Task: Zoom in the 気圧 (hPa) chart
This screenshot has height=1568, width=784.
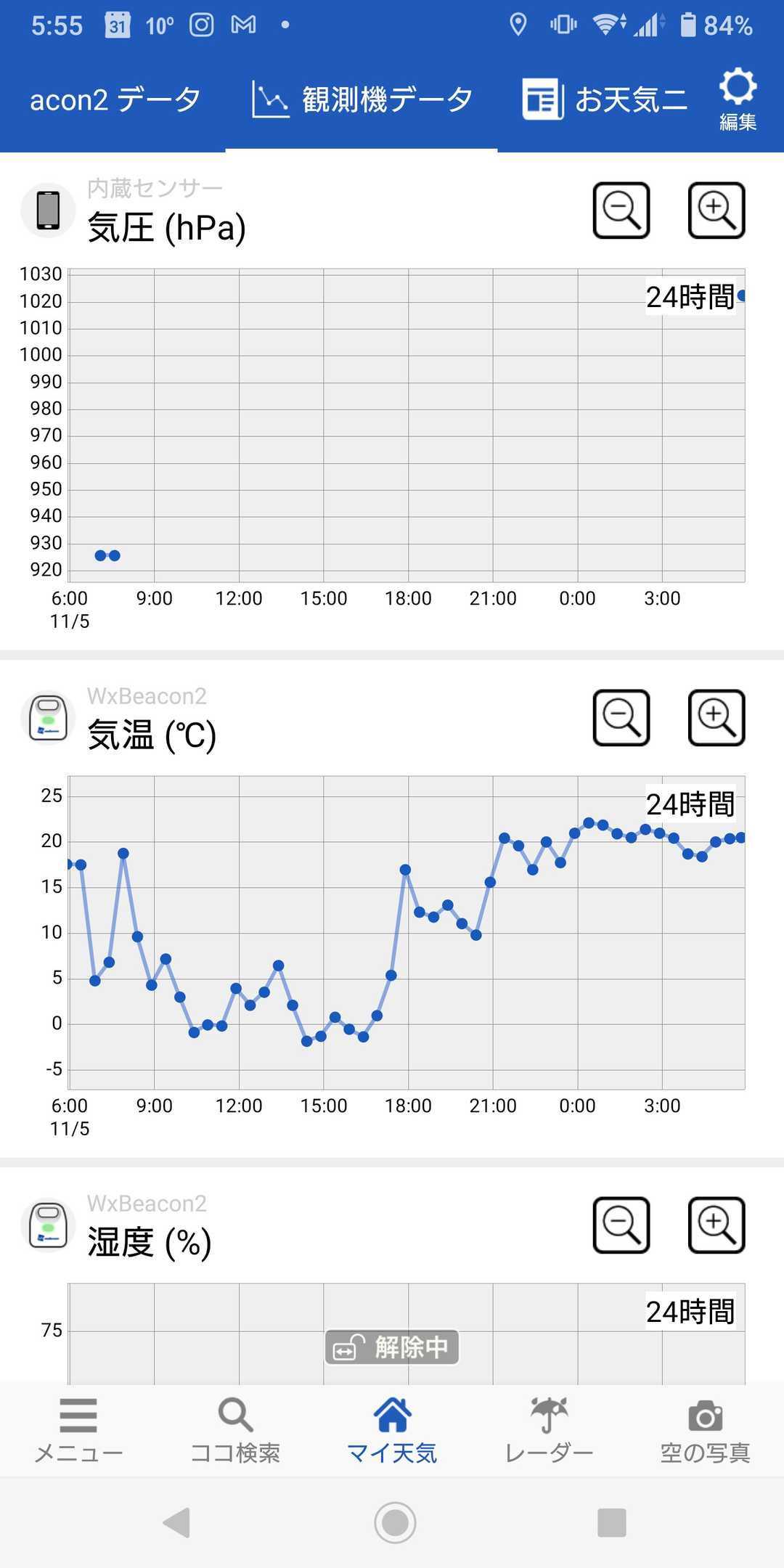Action: (716, 211)
